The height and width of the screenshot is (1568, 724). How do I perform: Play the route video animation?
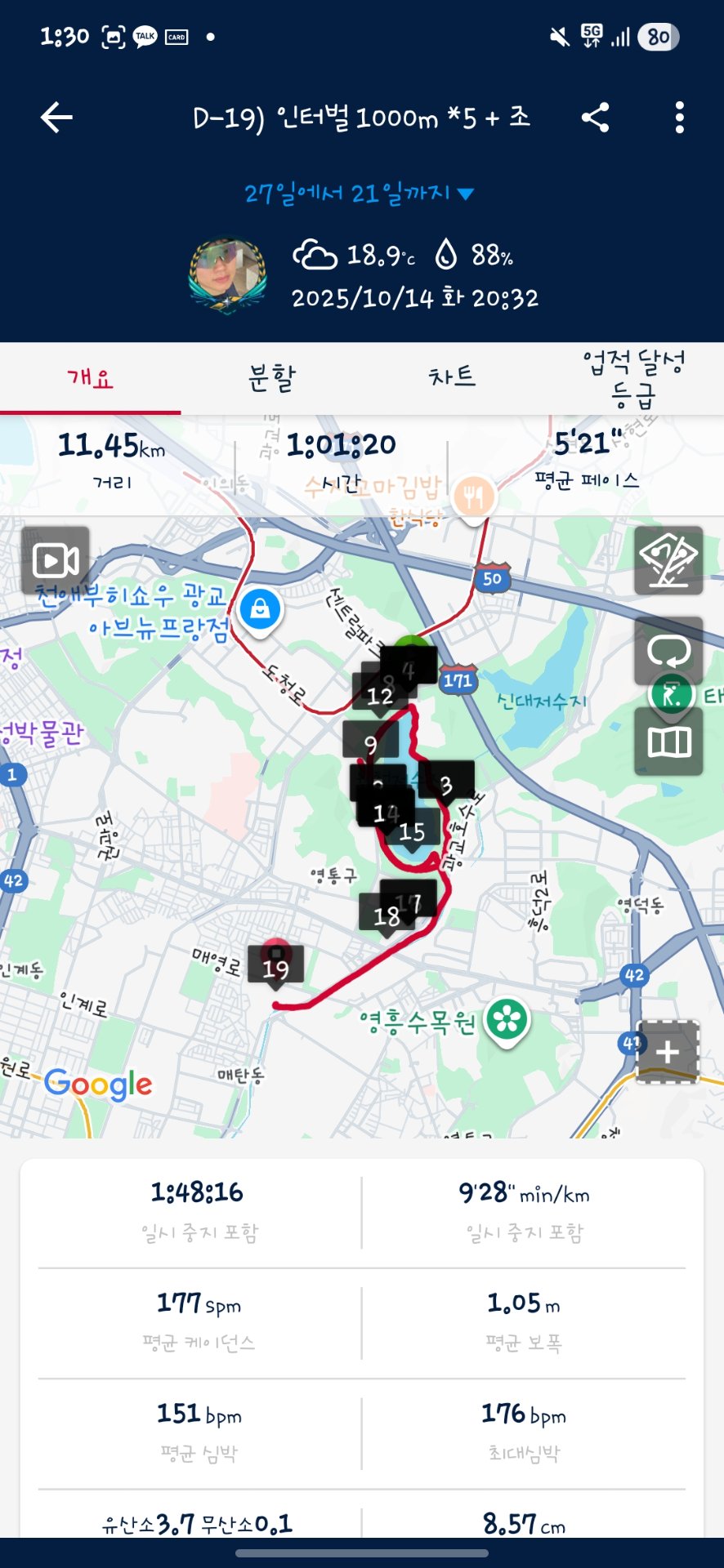tap(55, 560)
